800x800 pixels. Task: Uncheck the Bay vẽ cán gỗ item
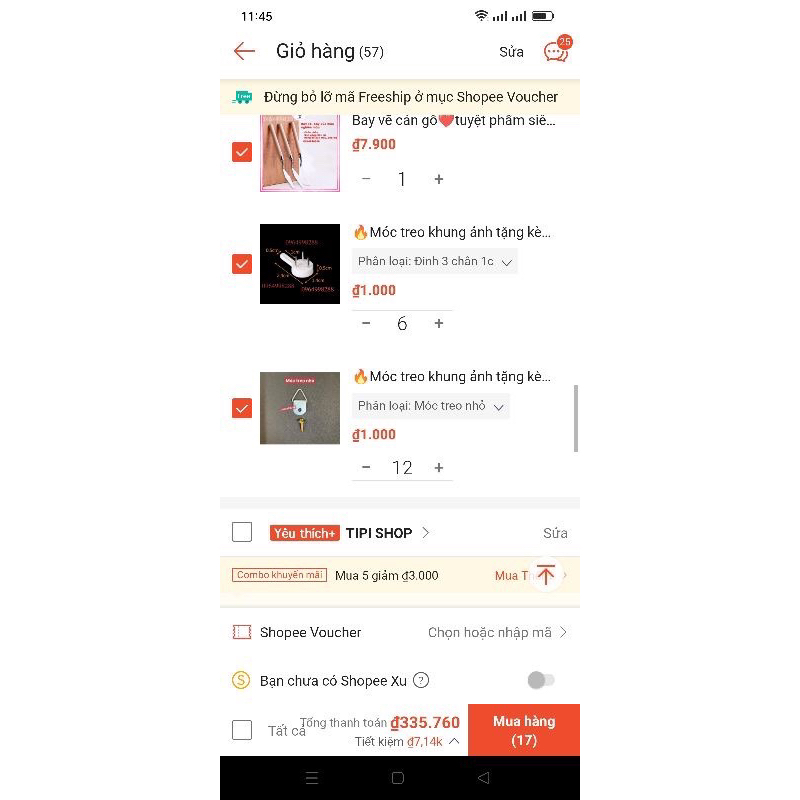click(x=242, y=152)
